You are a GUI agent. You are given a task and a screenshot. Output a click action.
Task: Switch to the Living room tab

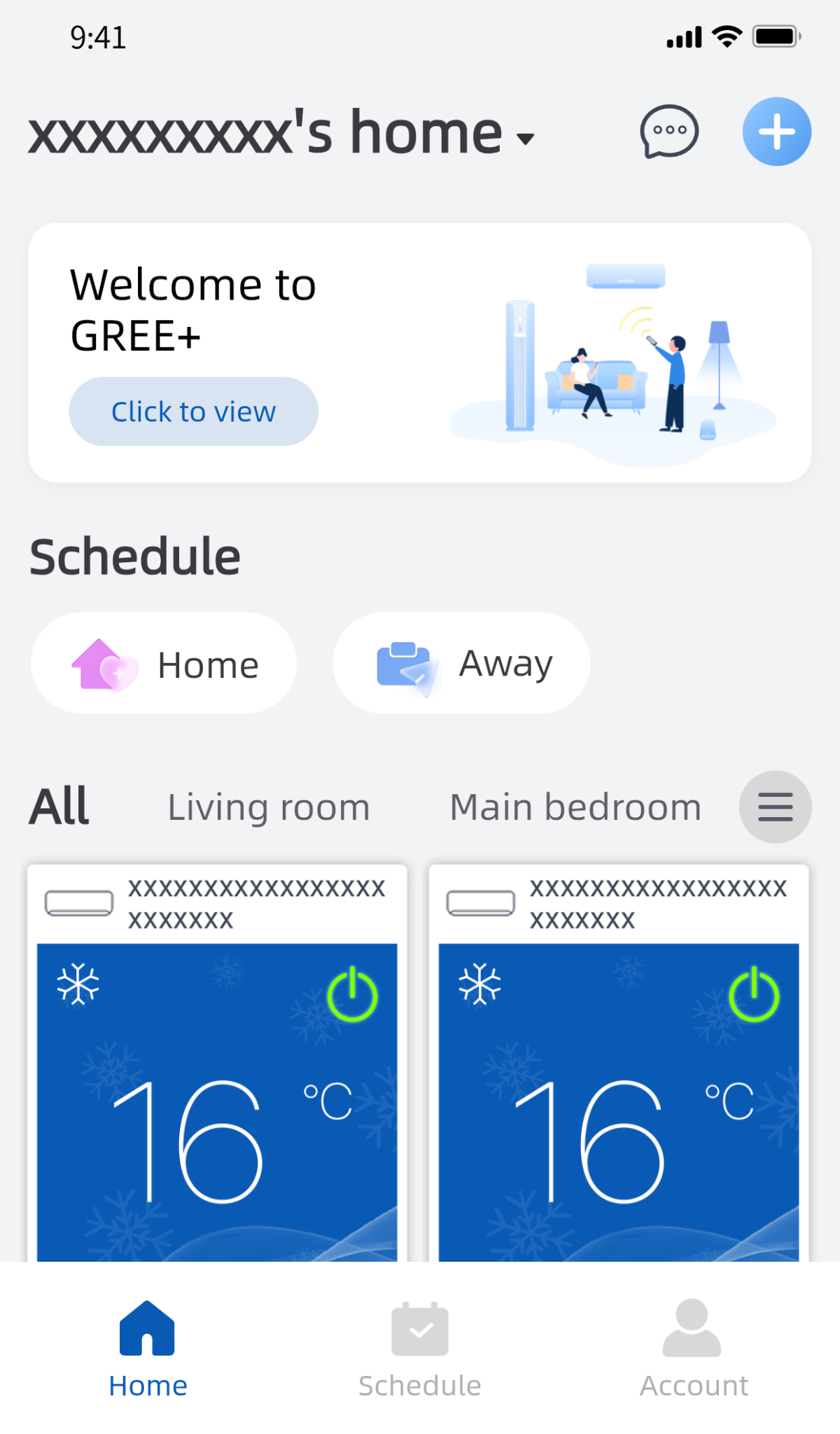pyautogui.click(x=269, y=807)
